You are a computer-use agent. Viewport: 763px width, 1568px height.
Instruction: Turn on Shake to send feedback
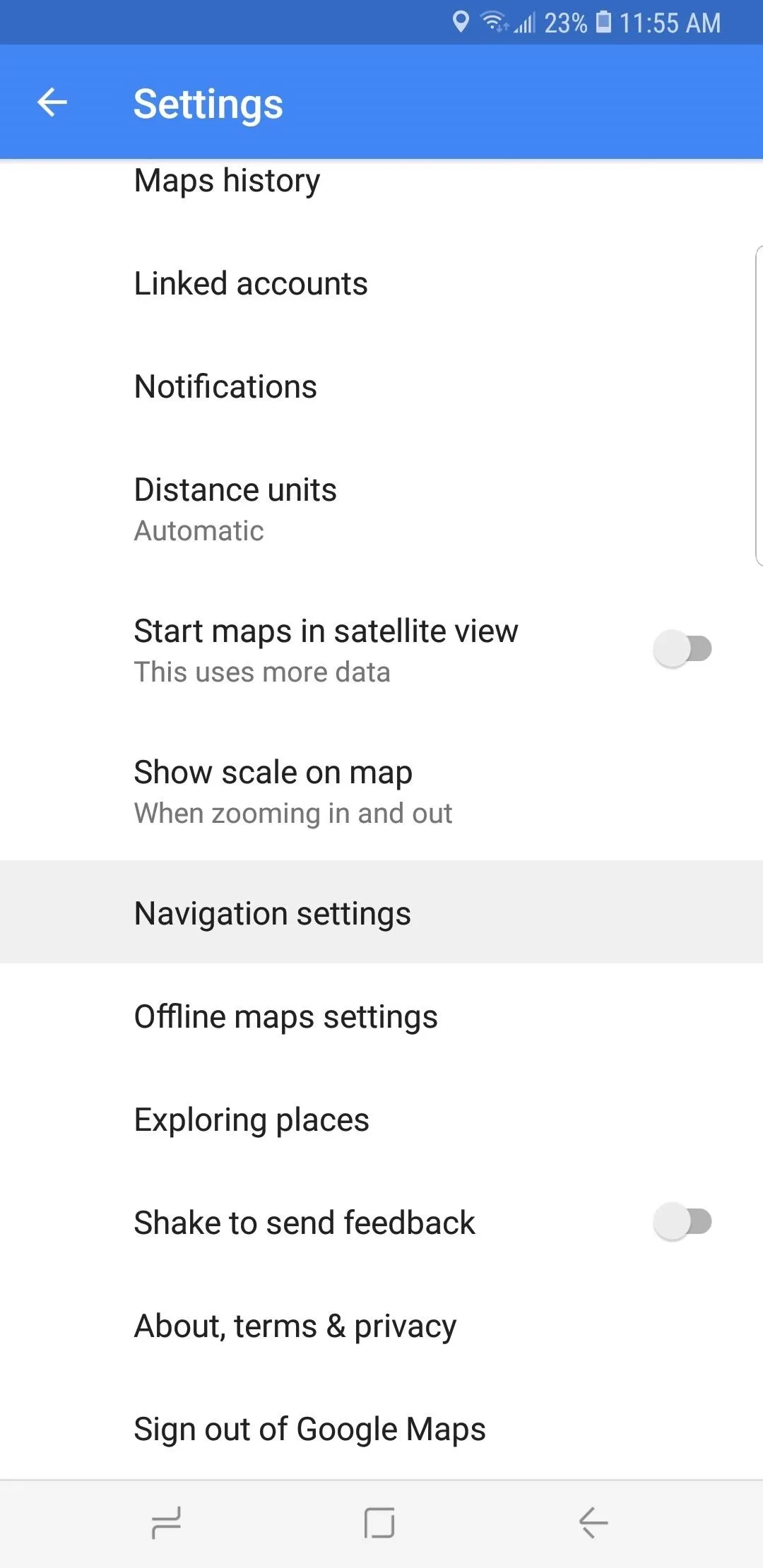point(682,1221)
